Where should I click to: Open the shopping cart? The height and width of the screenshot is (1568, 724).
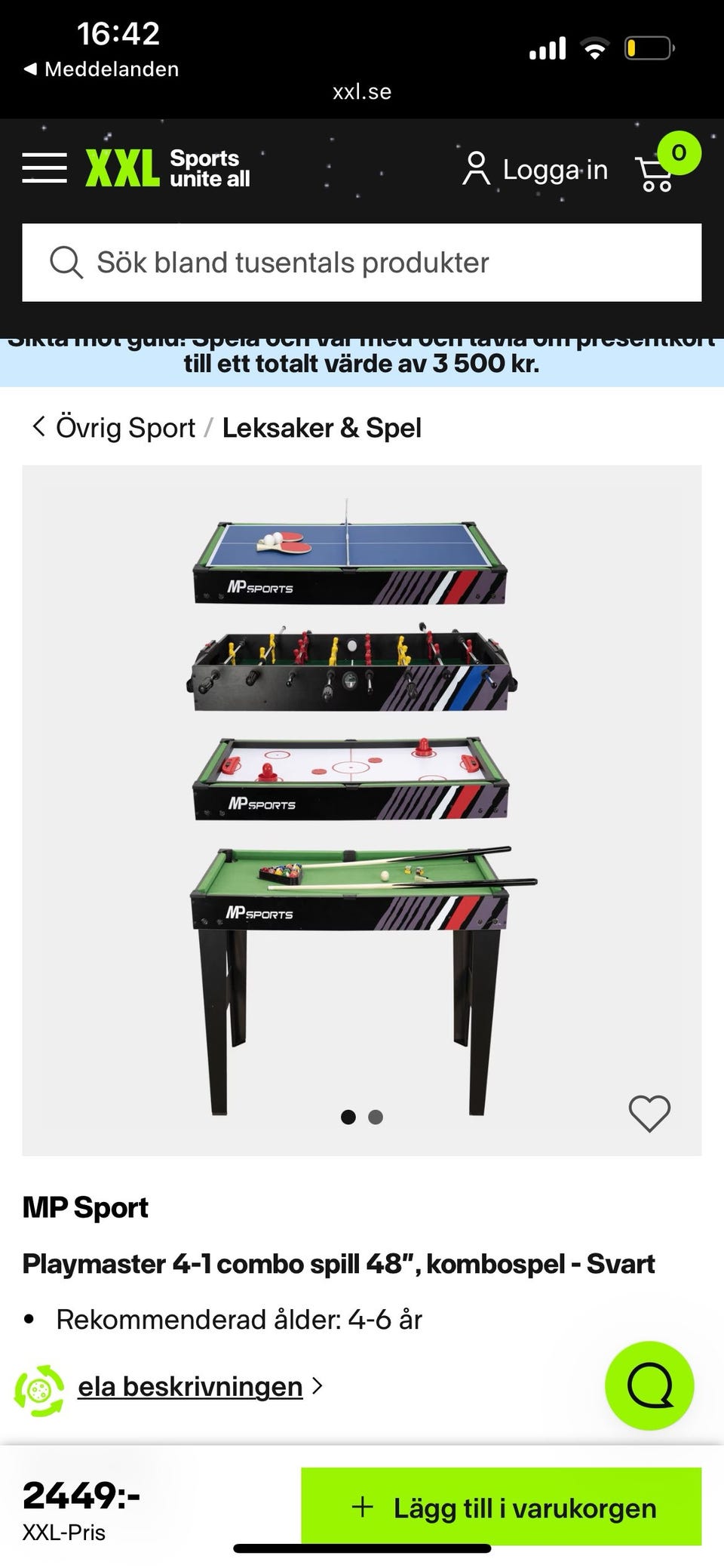pos(656,173)
